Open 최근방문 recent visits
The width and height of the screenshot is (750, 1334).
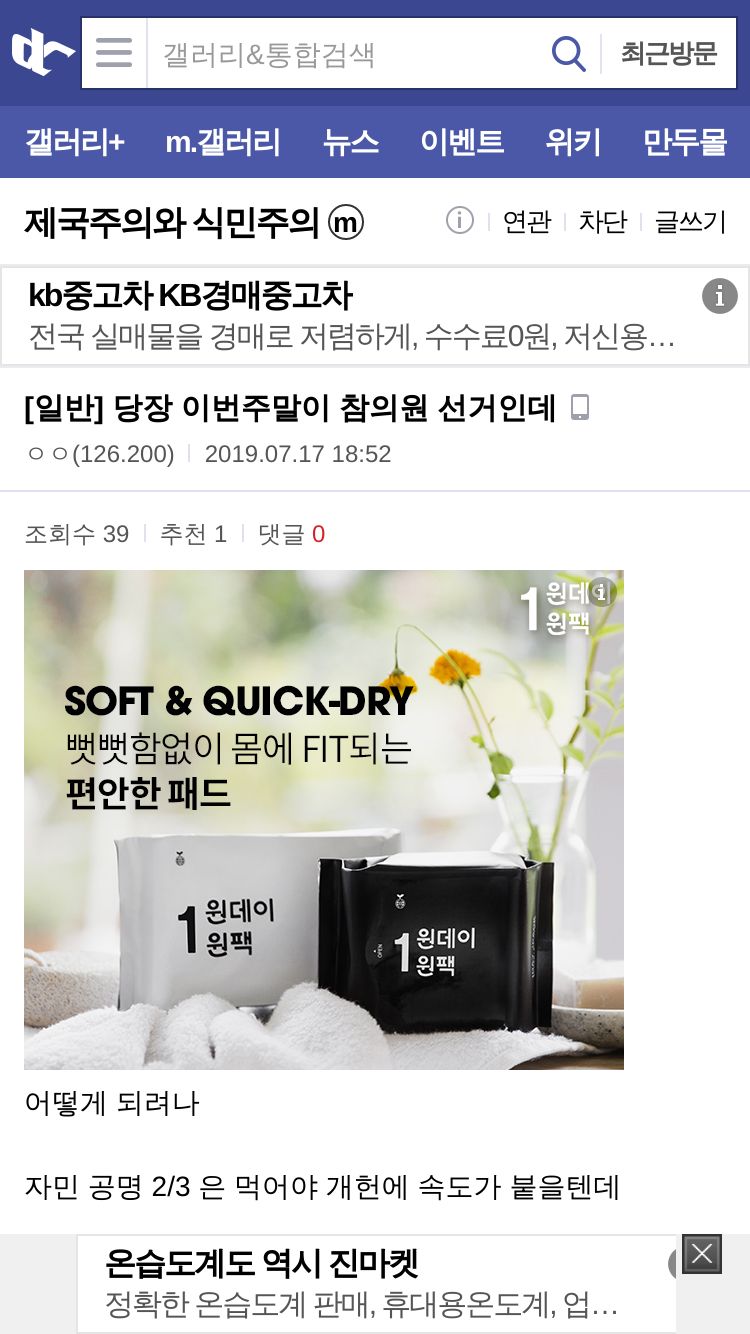click(x=668, y=53)
